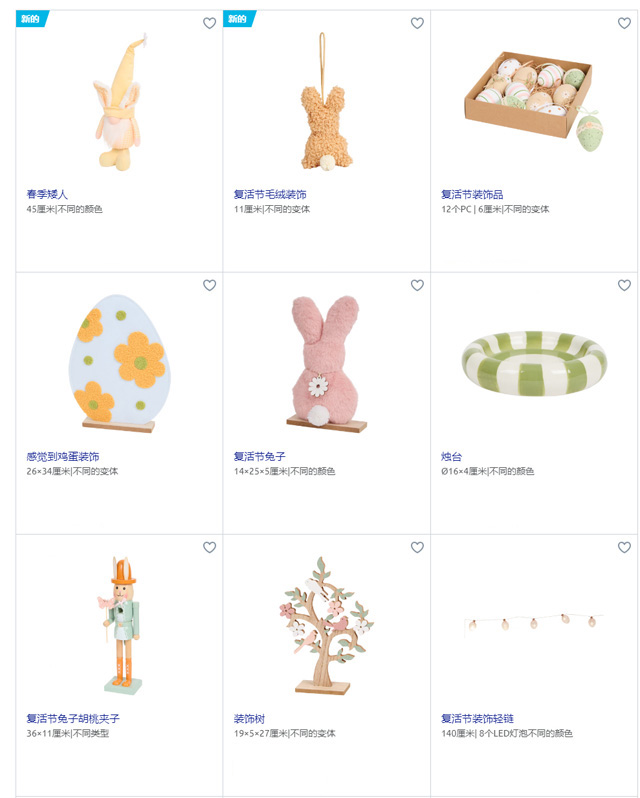Screen dimensions: 640x798
Task: Favorite the 复活节装饰轻链 item
Action: (x=624, y=547)
